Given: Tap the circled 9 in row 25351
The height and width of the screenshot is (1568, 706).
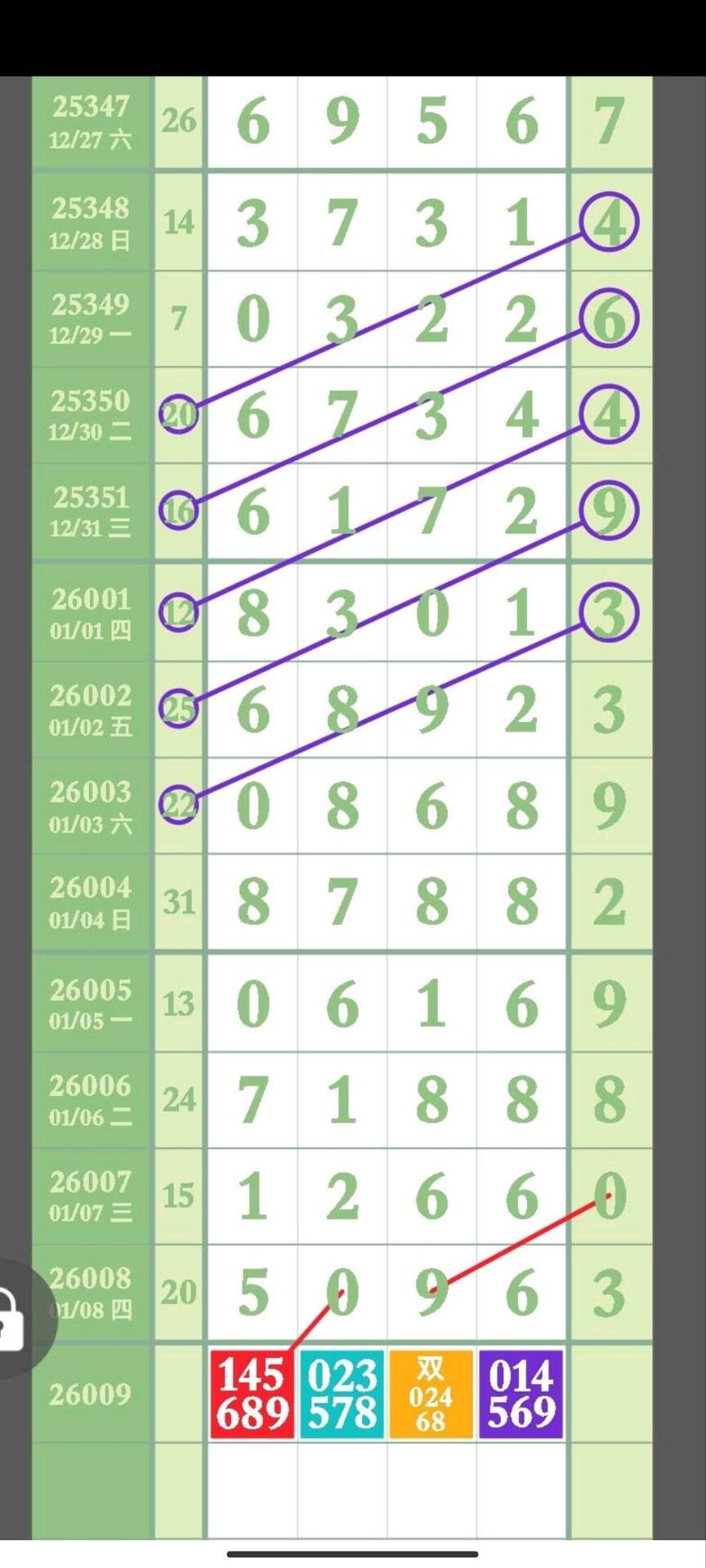Looking at the screenshot, I should [608, 510].
